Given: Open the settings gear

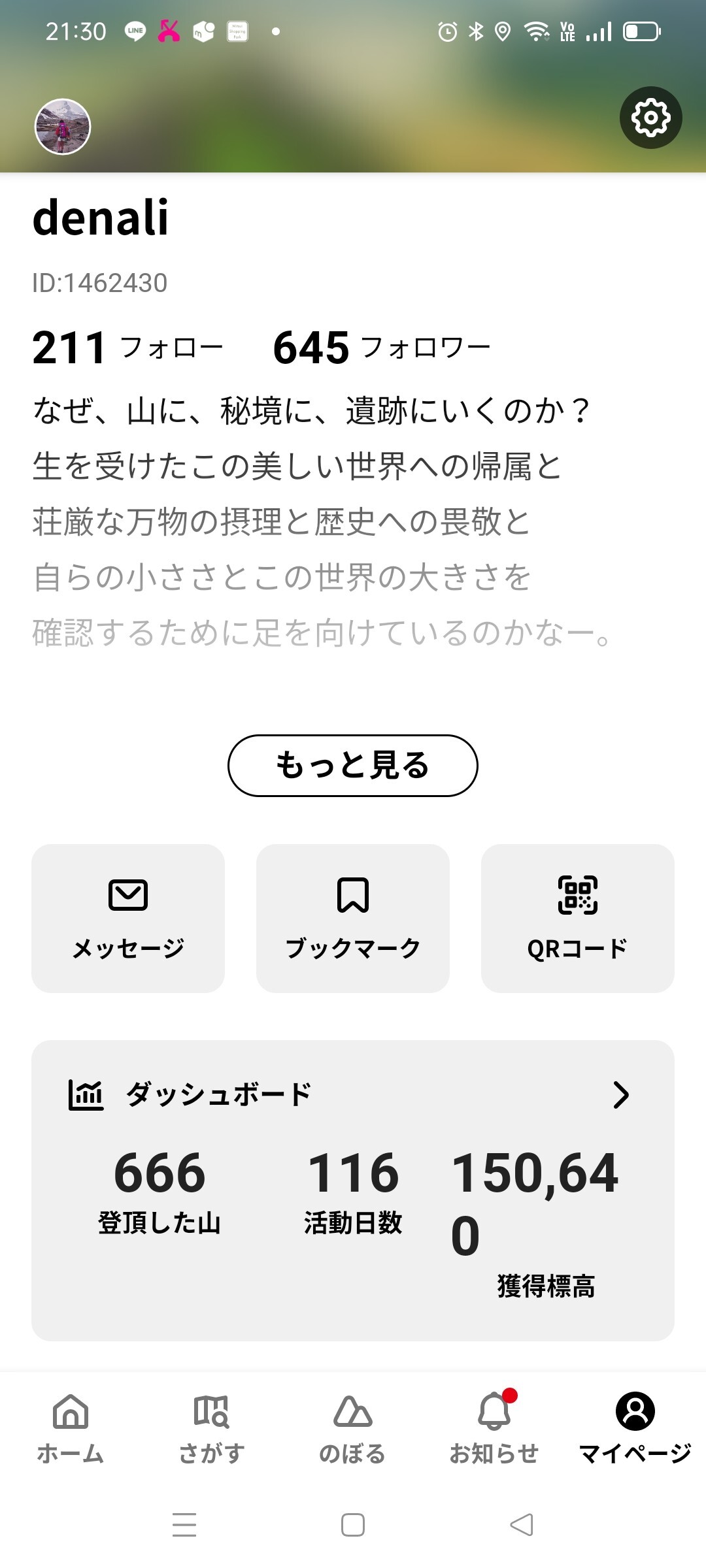Looking at the screenshot, I should pos(651,118).
